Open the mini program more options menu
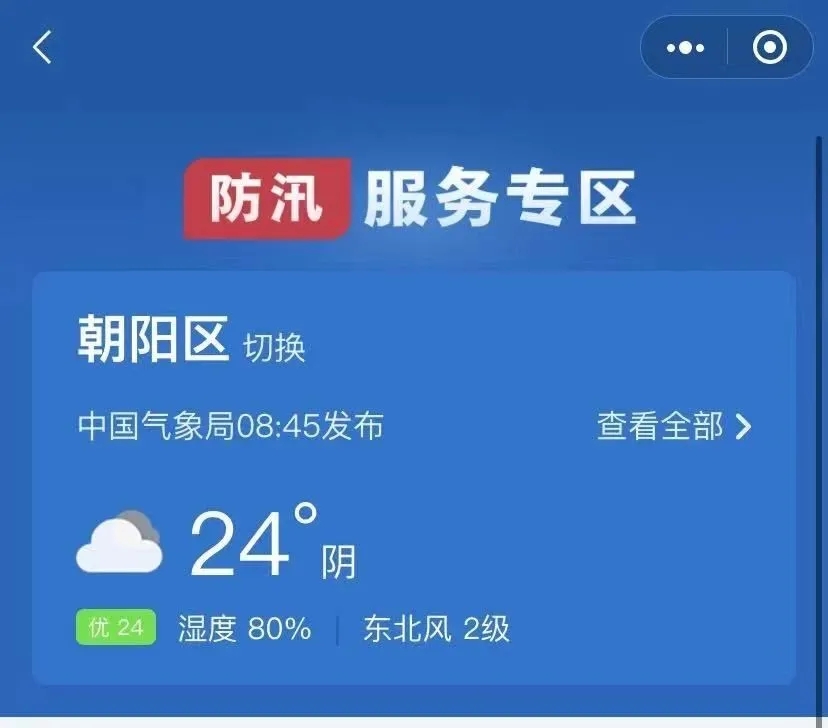Screen dimensions: 828x728 coord(685,48)
